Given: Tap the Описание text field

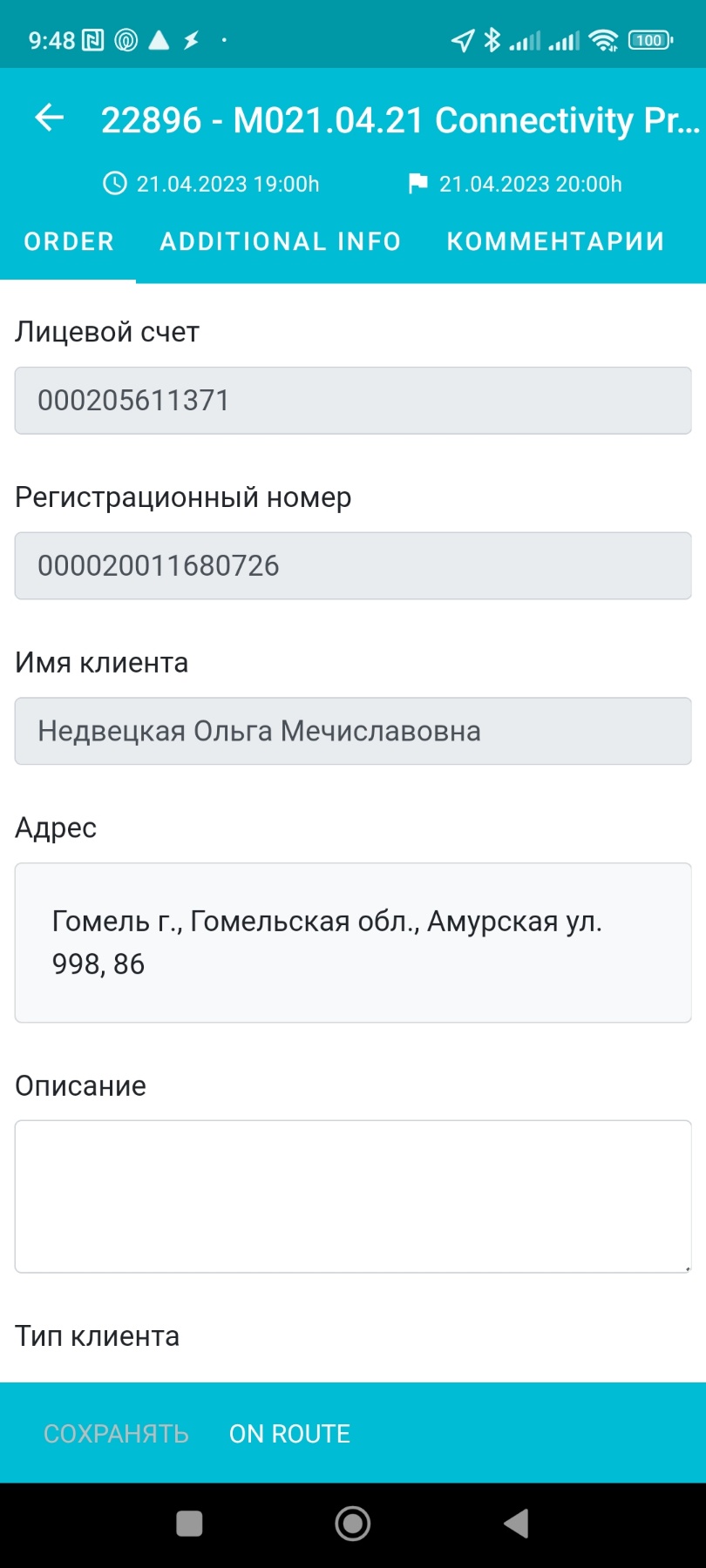Looking at the screenshot, I should 353,1196.
